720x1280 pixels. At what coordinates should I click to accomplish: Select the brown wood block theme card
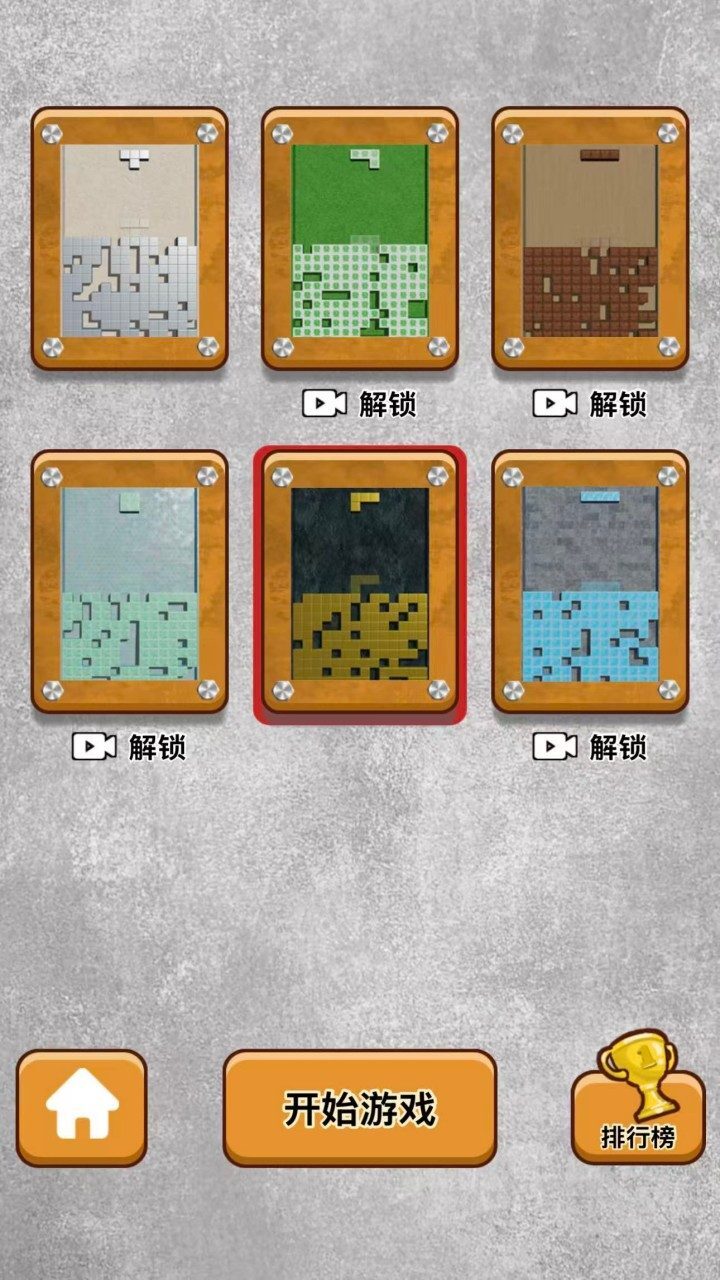point(590,240)
